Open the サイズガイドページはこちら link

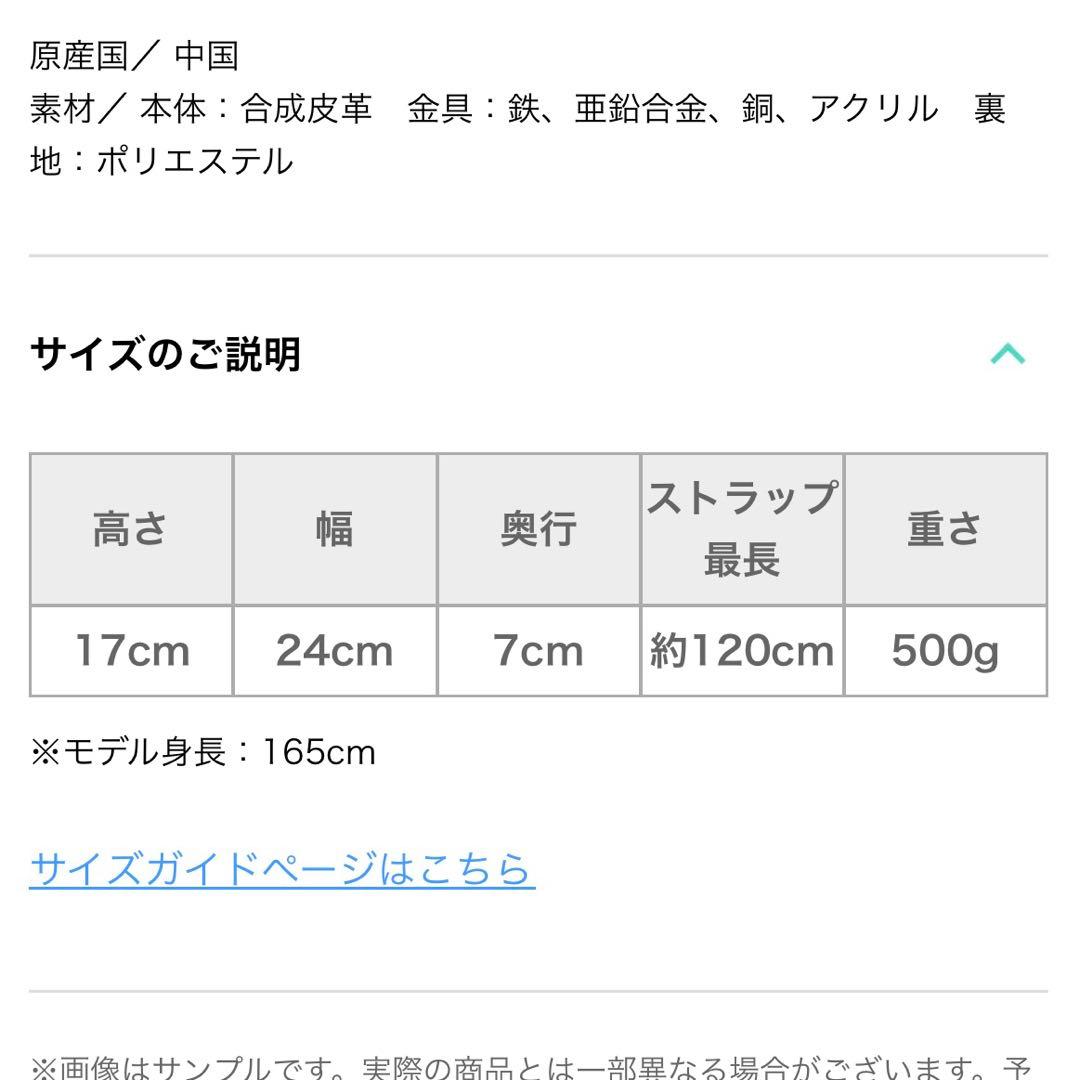[282, 868]
